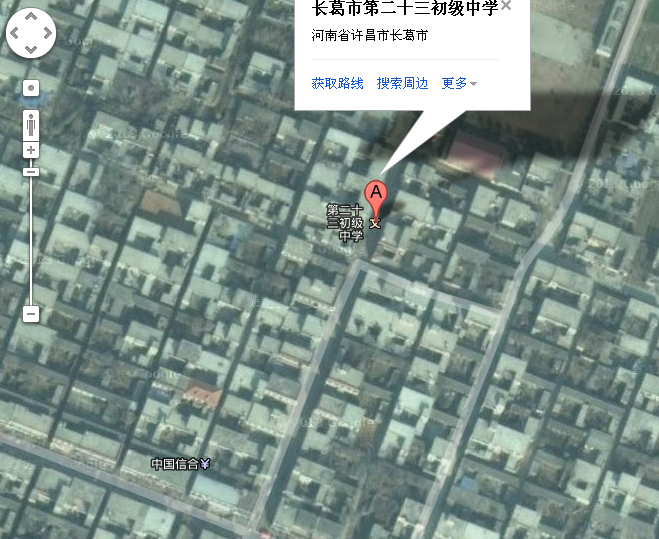This screenshot has height=539, width=659.
Task: Zoom out with the bottom minus button
Action: point(31,314)
